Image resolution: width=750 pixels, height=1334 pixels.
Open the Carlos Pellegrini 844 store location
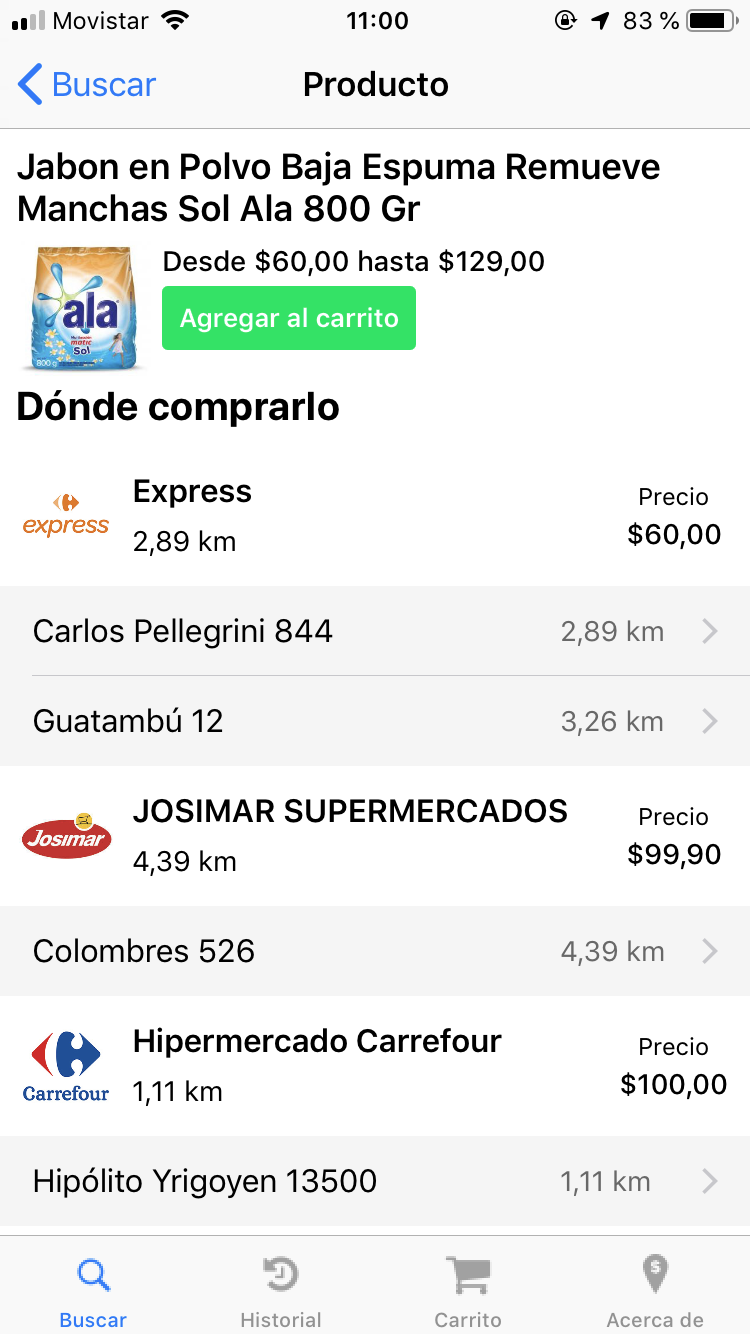click(375, 631)
